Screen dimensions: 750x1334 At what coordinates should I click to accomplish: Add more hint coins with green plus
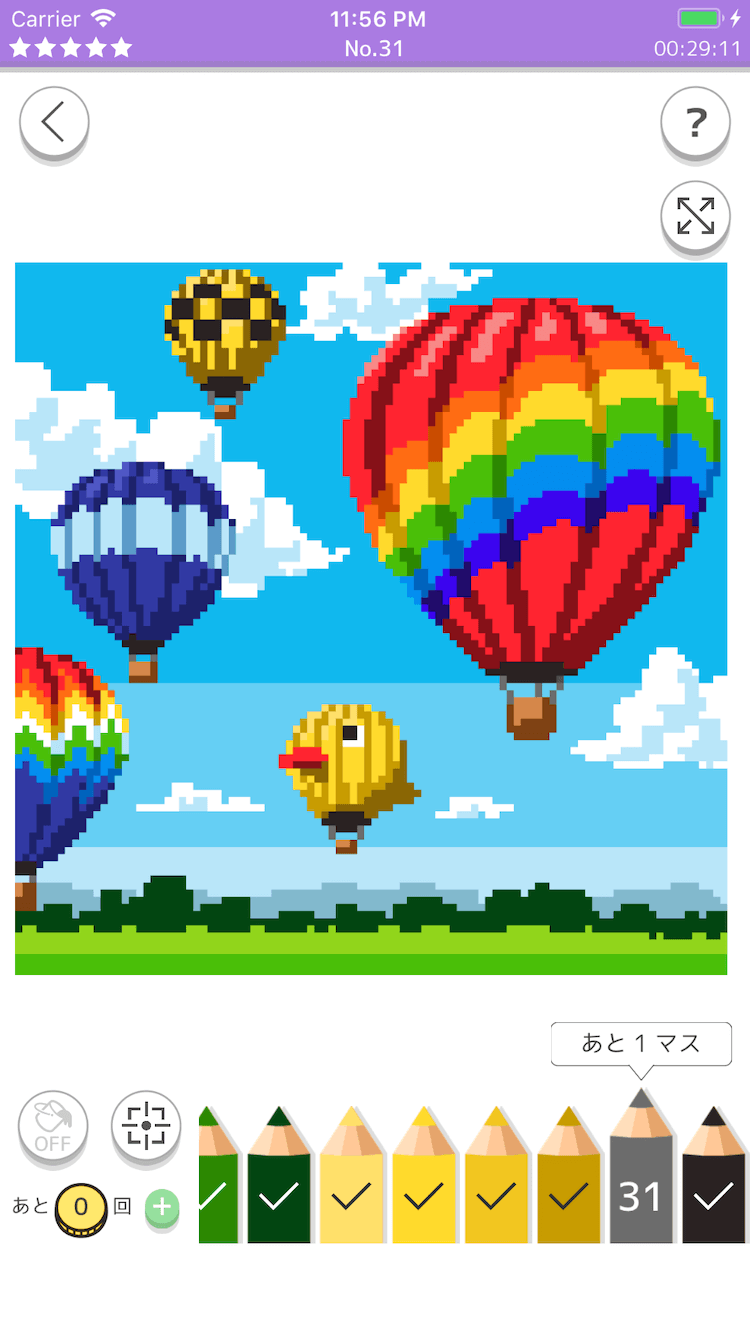(162, 1207)
